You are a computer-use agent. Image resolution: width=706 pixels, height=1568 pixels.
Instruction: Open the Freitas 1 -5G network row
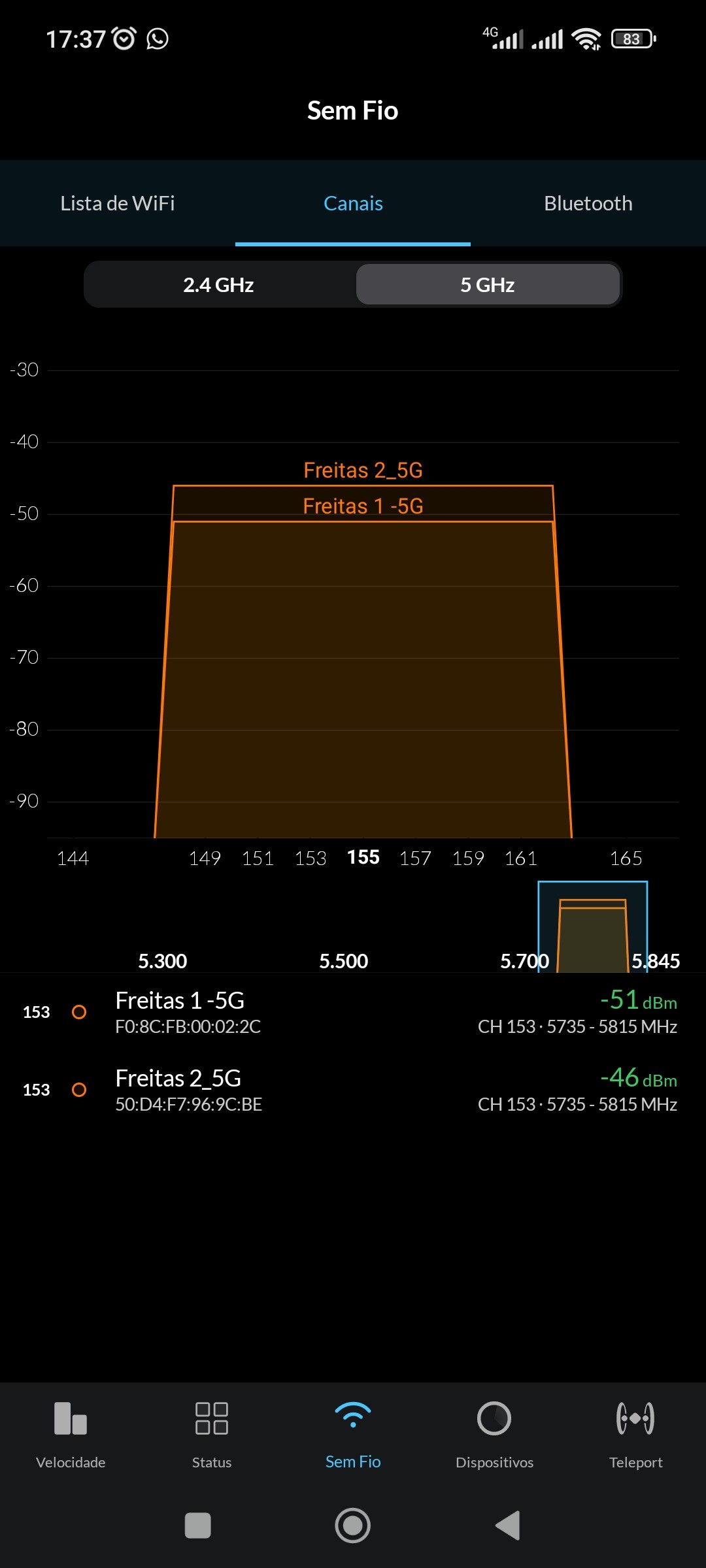pyautogui.click(x=353, y=1012)
